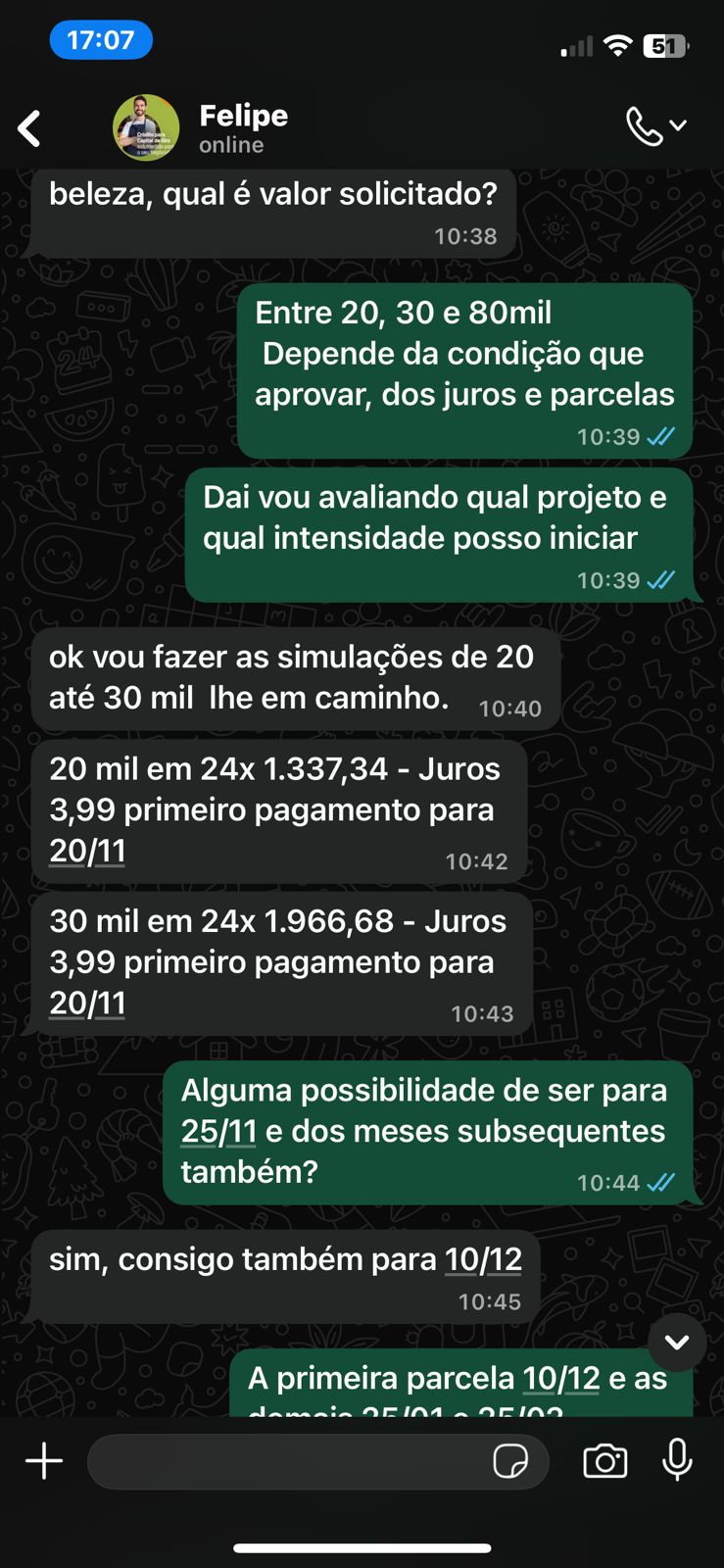Jump to the latest message
This screenshot has height=1568, width=724.
tap(677, 1343)
